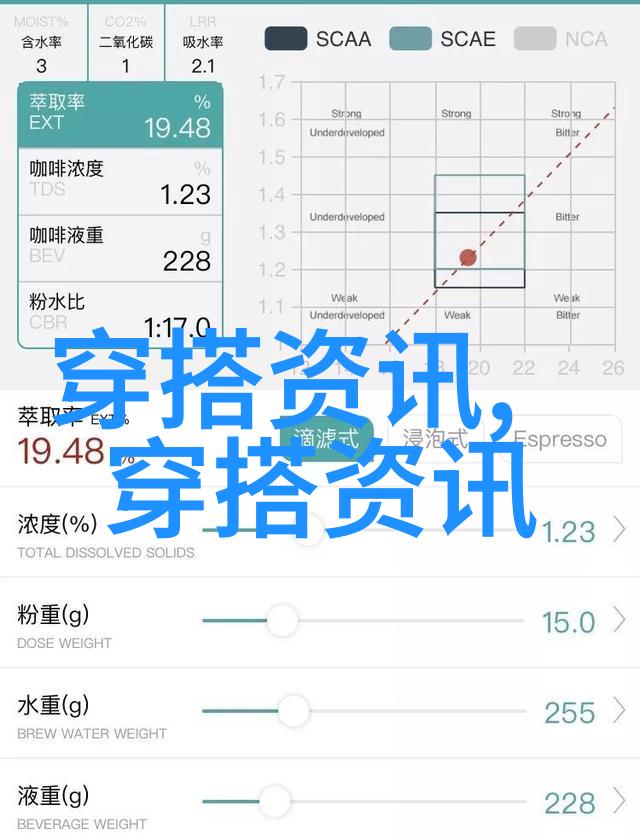This screenshot has height=840, width=640.
Task: Edit the MOIST 含水率 value
Action: [x=41, y=66]
